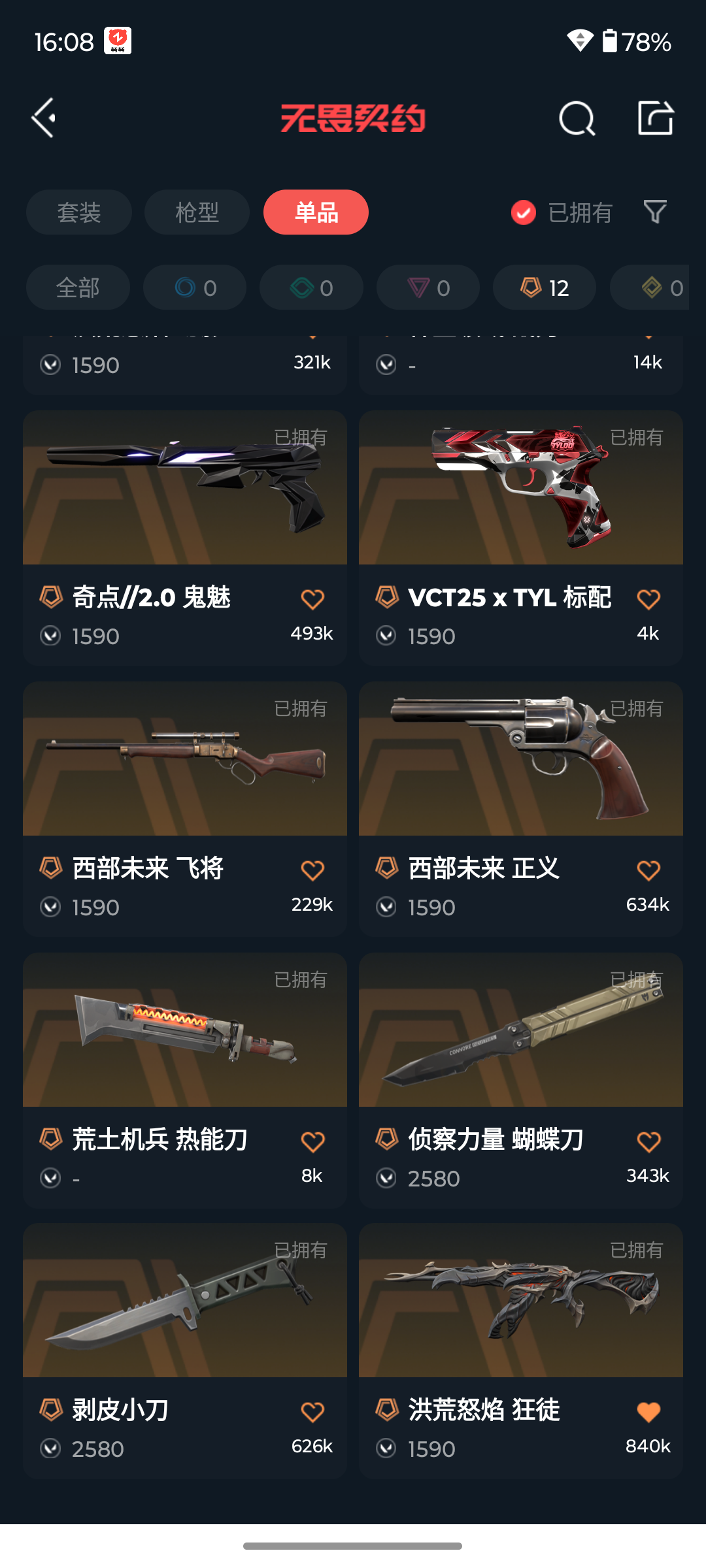Open the funnel filter icon
The width and height of the screenshot is (706, 1568).
pyautogui.click(x=655, y=212)
